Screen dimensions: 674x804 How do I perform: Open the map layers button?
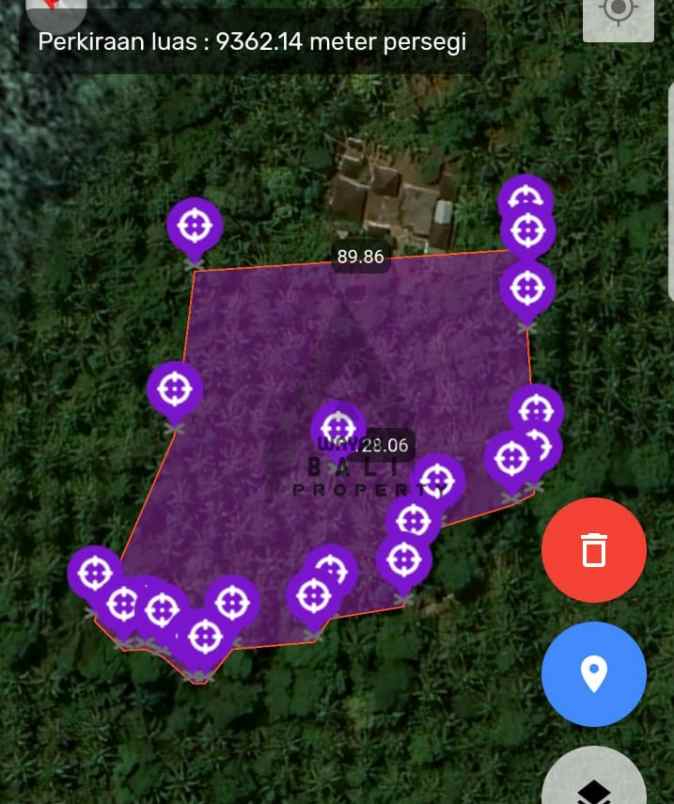click(594, 784)
